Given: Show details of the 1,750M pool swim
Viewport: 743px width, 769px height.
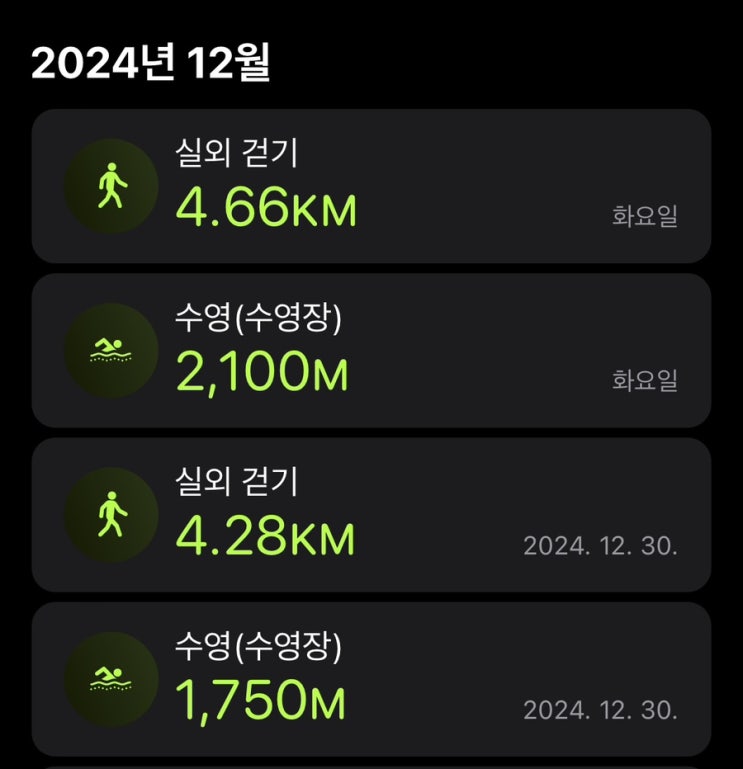Looking at the screenshot, I should 371,679.
